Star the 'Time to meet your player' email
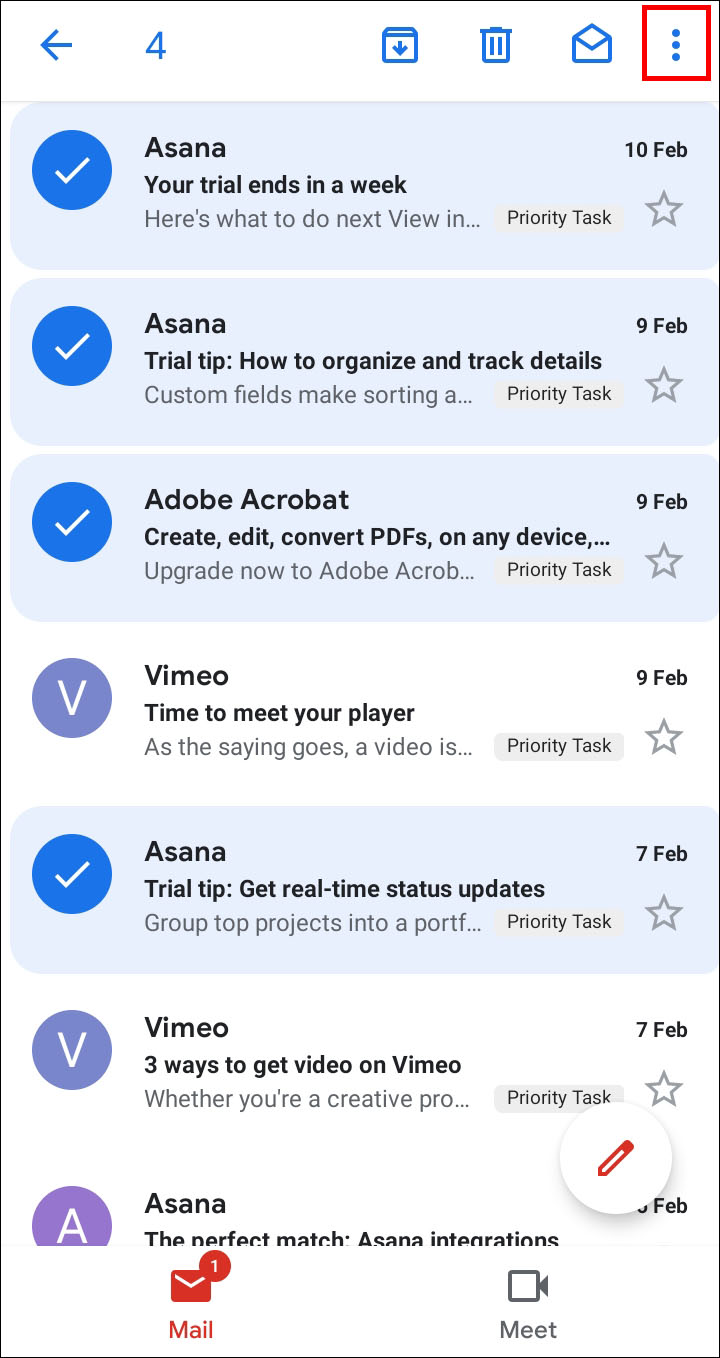 tap(663, 738)
